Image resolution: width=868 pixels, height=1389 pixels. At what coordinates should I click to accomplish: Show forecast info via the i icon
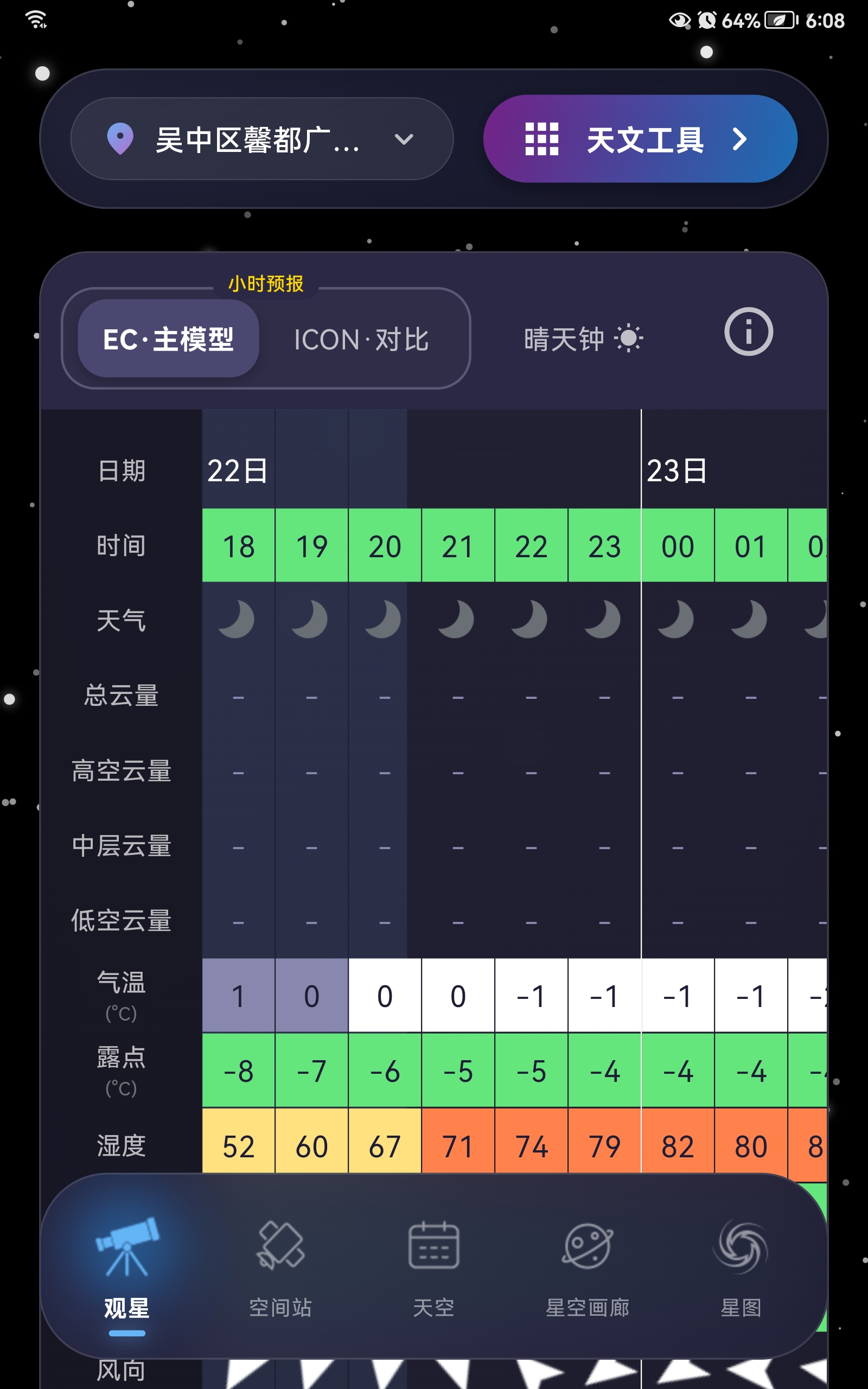748,332
